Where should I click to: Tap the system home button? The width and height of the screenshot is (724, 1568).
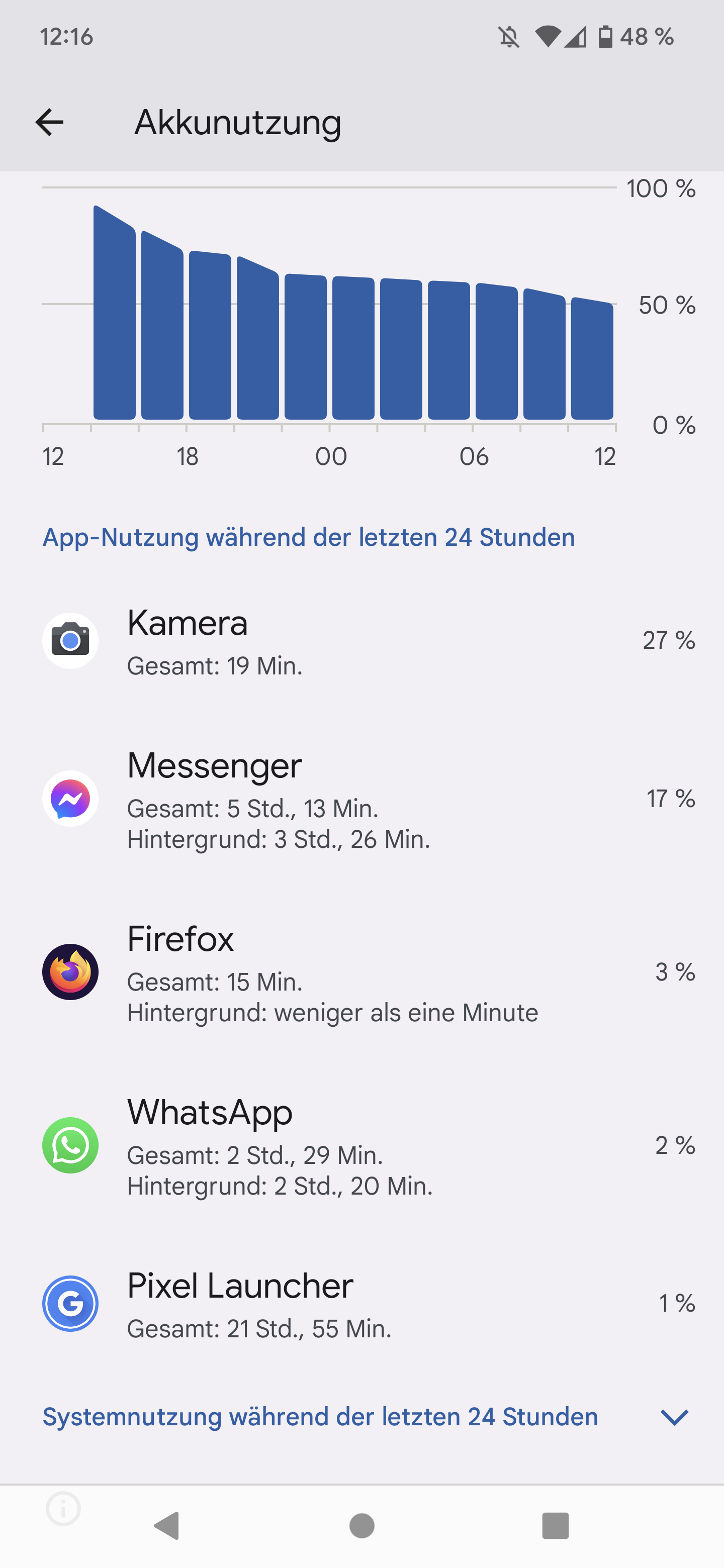pyautogui.click(x=361, y=1525)
